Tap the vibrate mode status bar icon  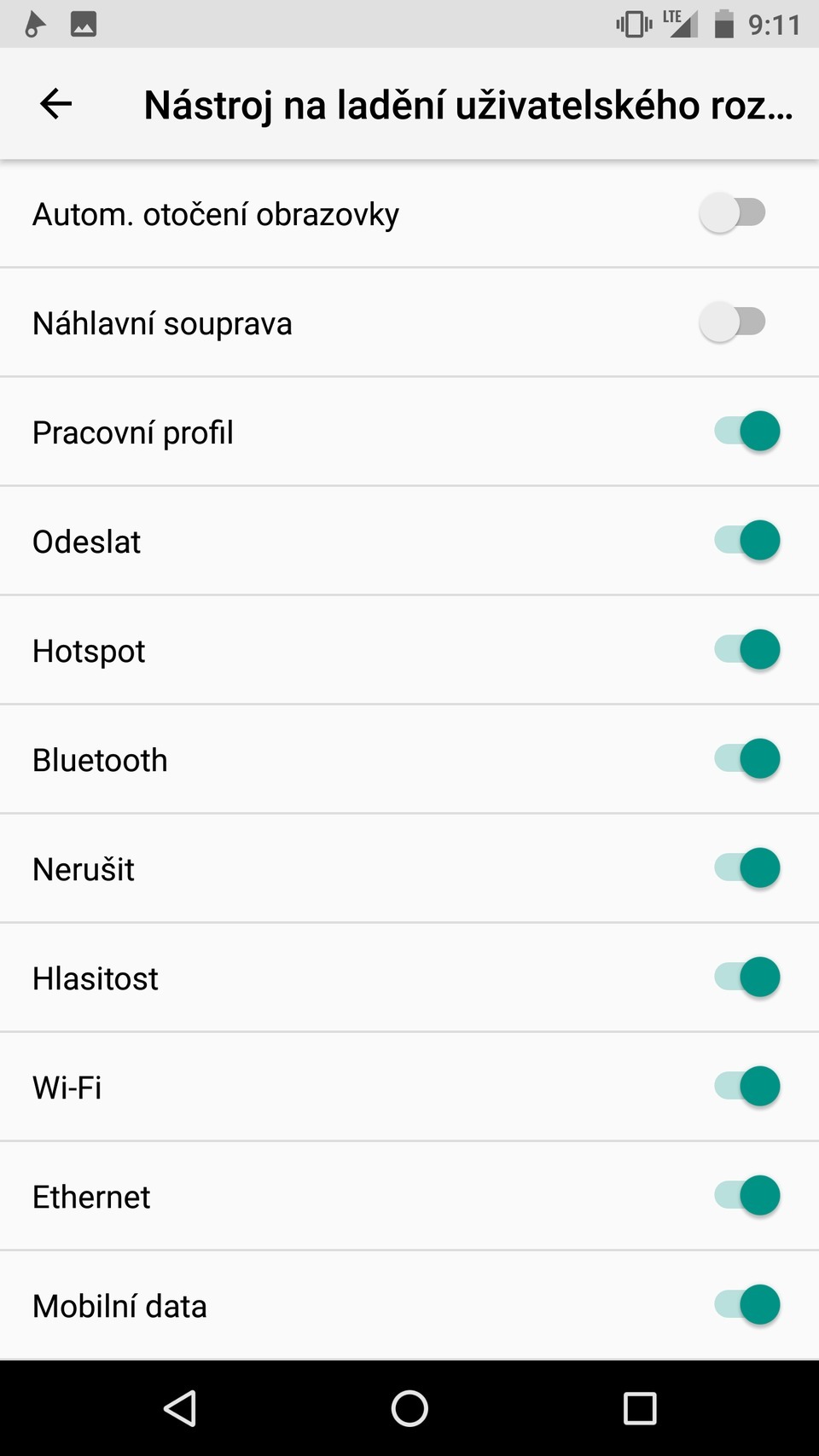click(632, 24)
